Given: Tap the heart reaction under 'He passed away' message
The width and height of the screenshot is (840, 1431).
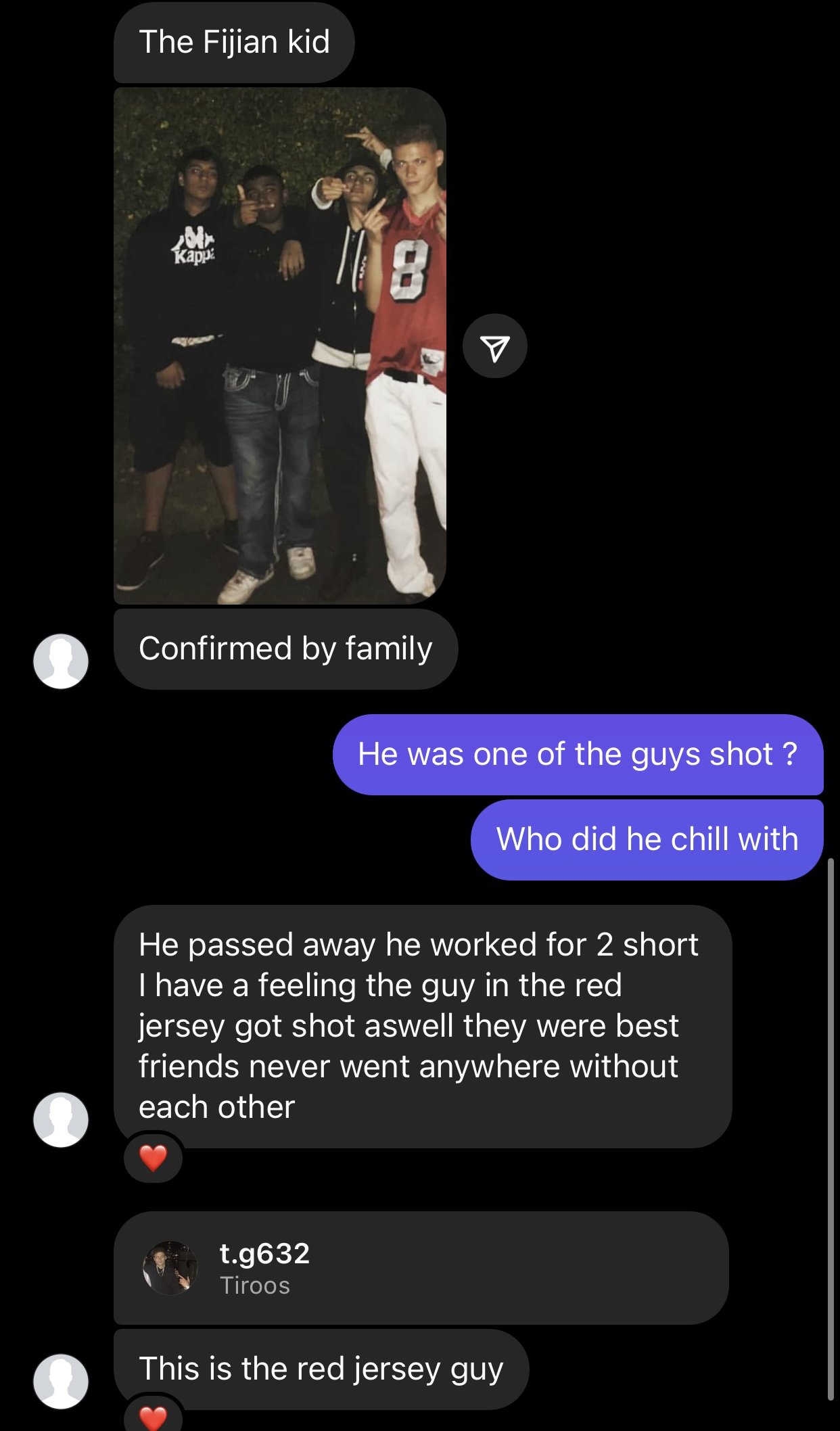Looking at the screenshot, I should pyautogui.click(x=154, y=1158).
